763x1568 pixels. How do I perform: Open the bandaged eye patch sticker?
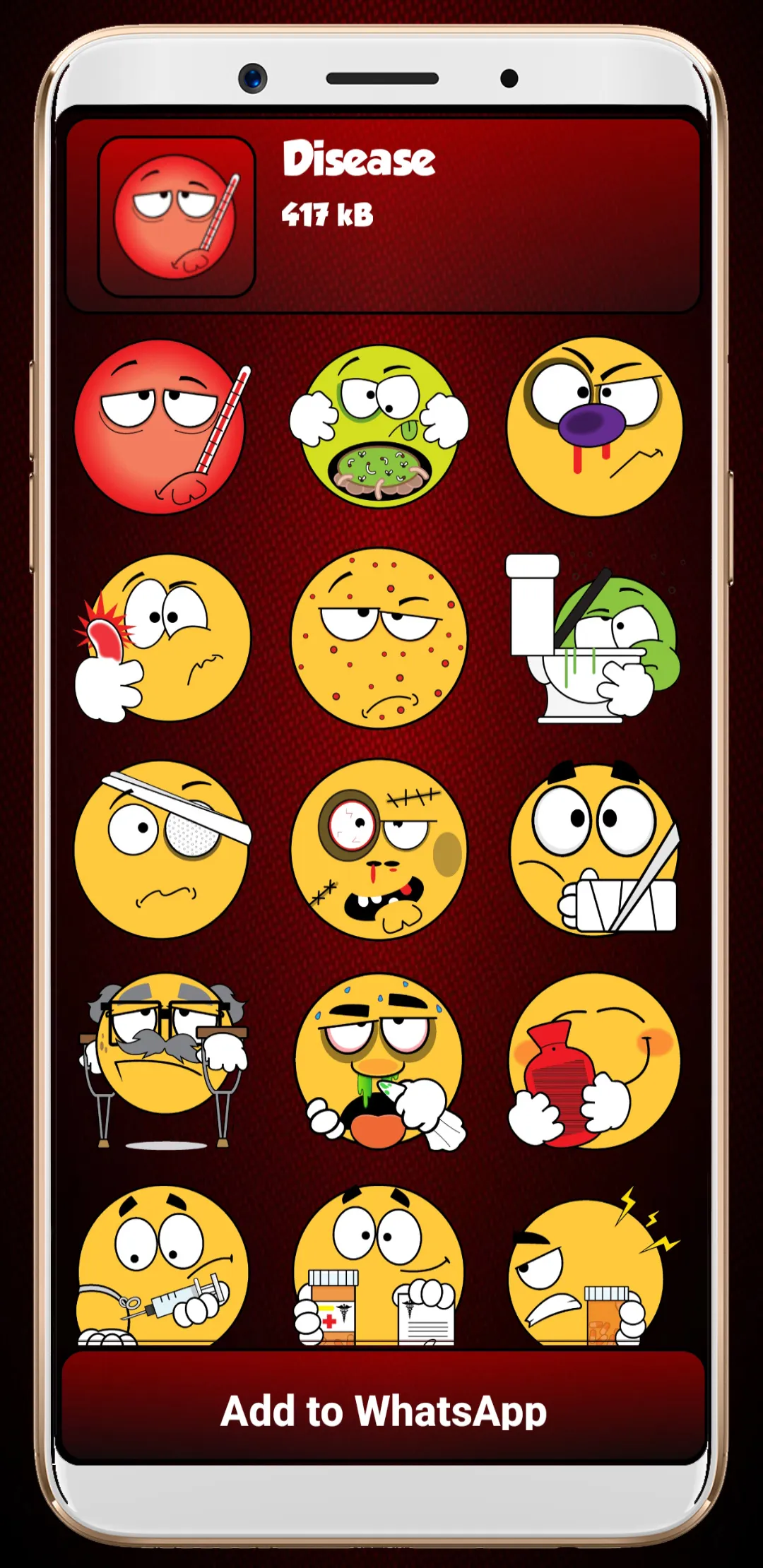click(163, 849)
